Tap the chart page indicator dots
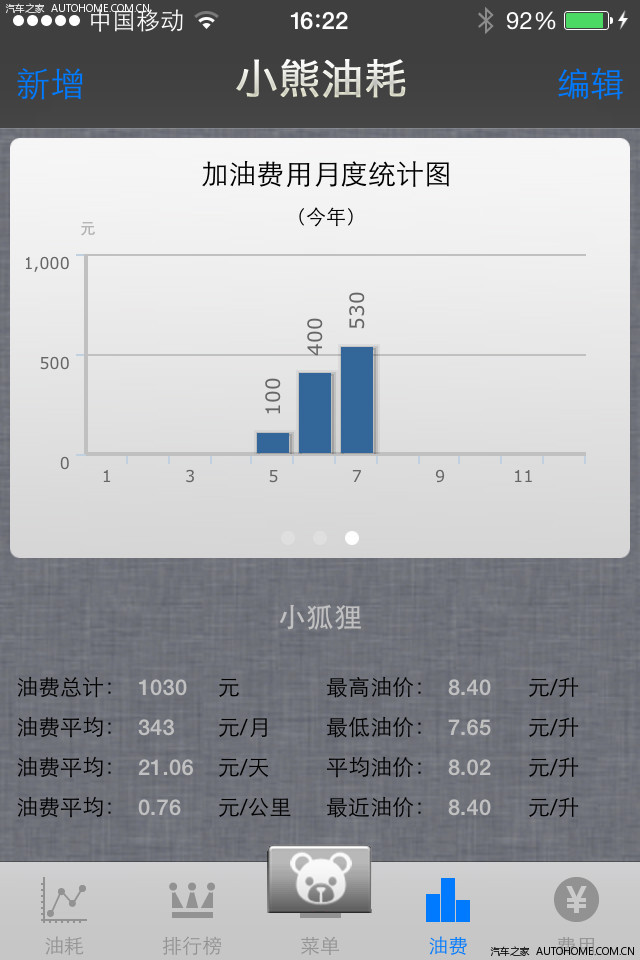Screen dimensions: 640x960 (320, 538)
